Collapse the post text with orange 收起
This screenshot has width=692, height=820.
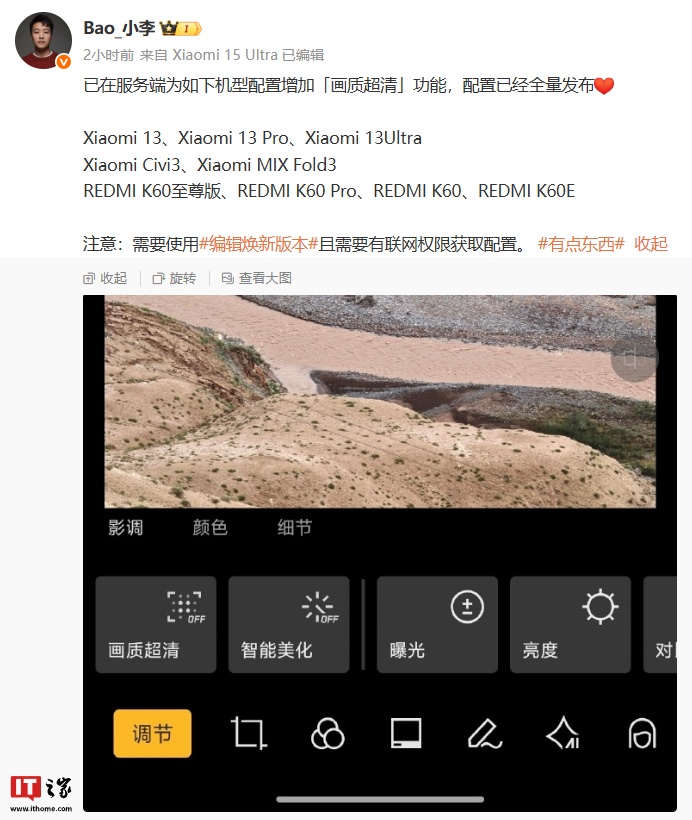coord(651,243)
